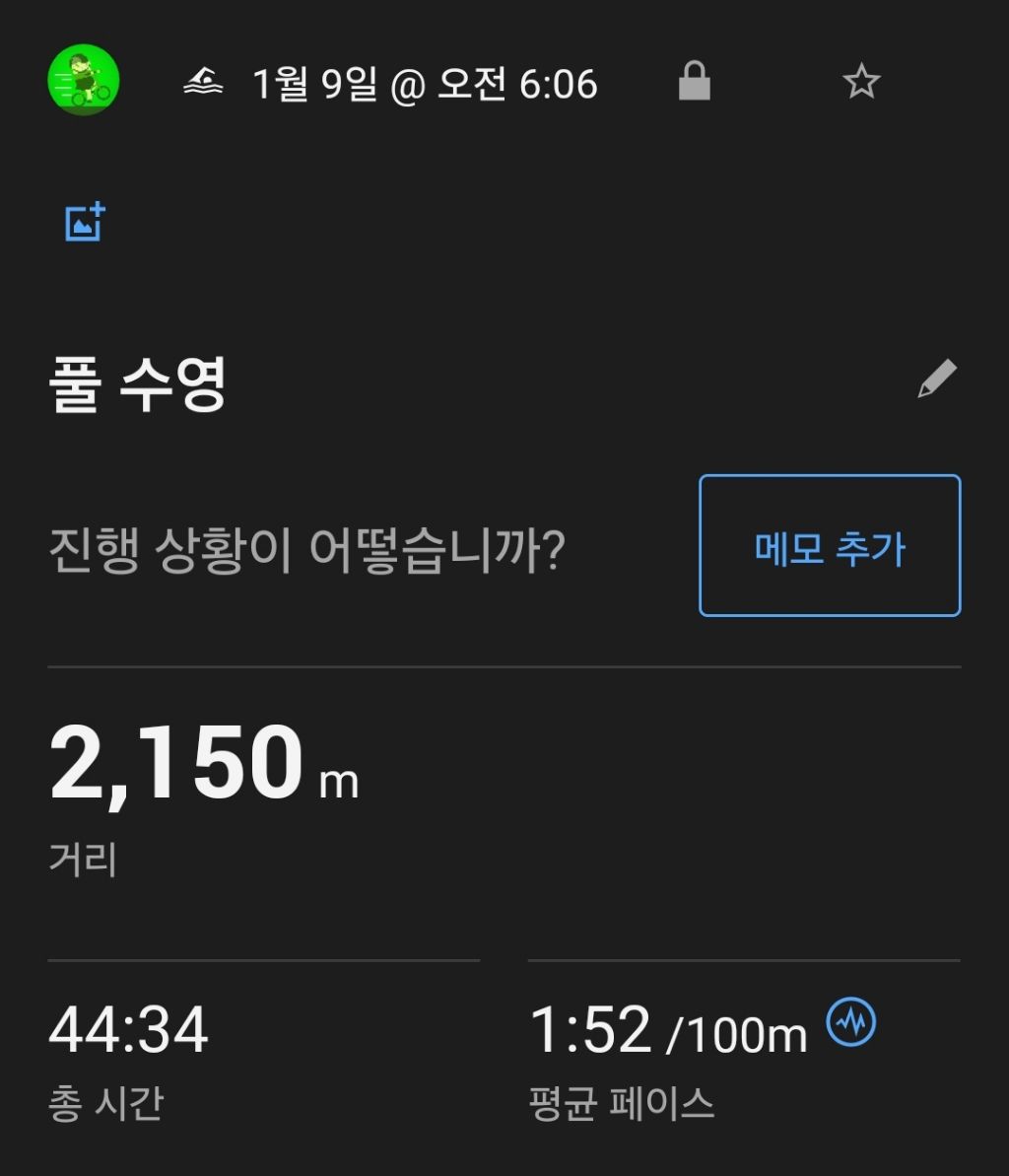Edit the 풀 수영 activity name
The image size is (1009, 1176).
coord(936,379)
